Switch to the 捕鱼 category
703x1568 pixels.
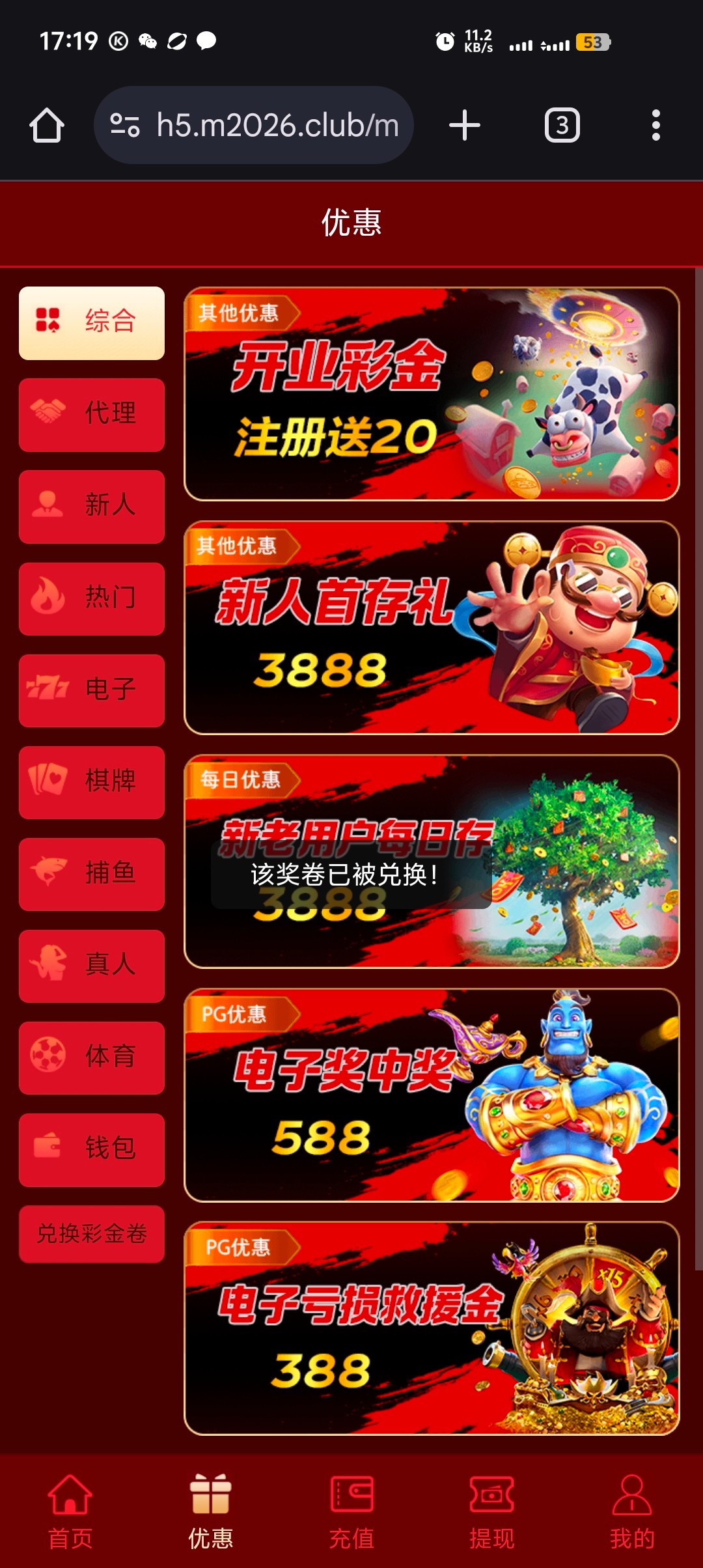(x=92, y=874)
